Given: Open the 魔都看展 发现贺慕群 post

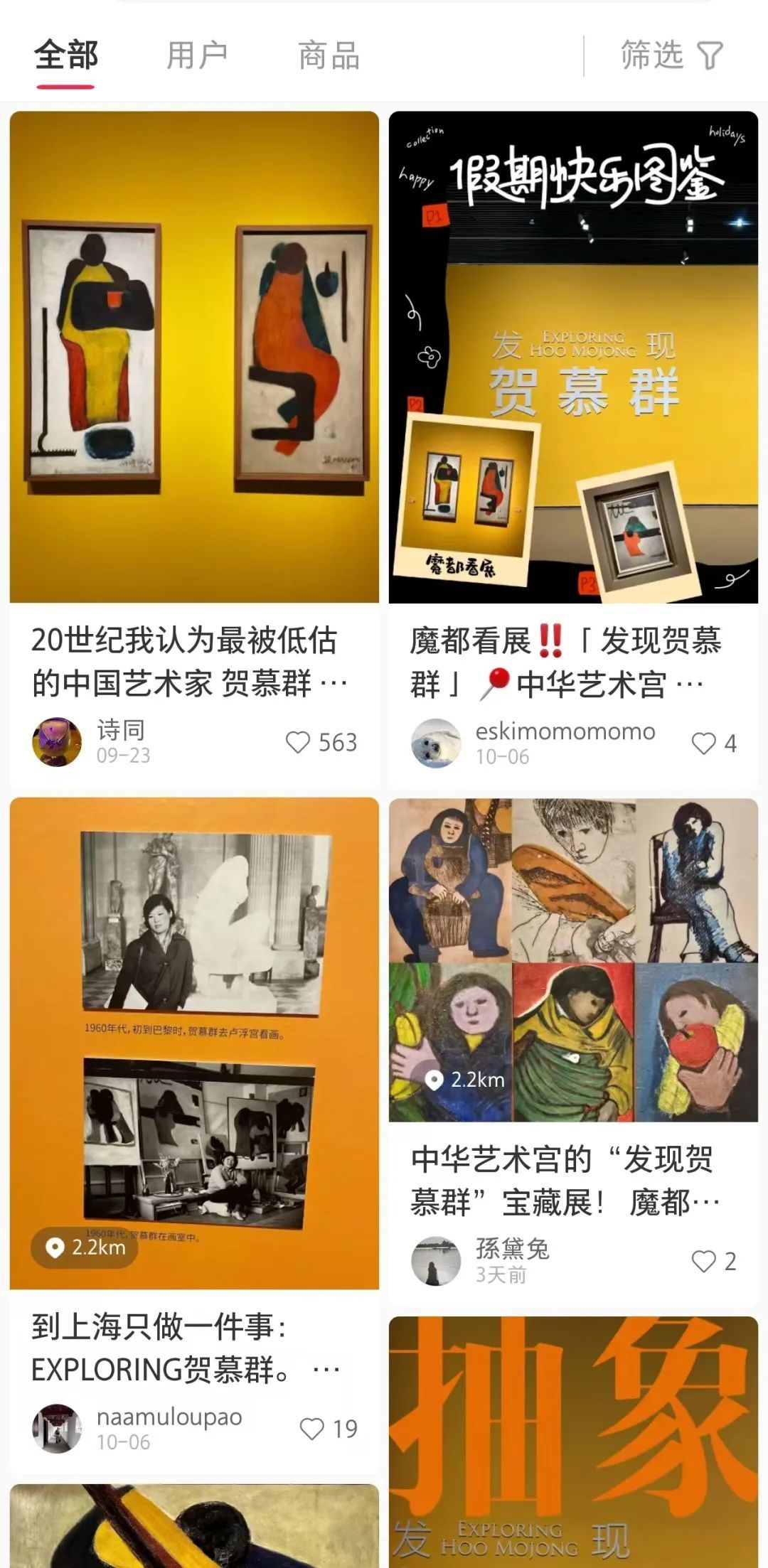Looking at the screenshot, I should [x=573, y=357].
